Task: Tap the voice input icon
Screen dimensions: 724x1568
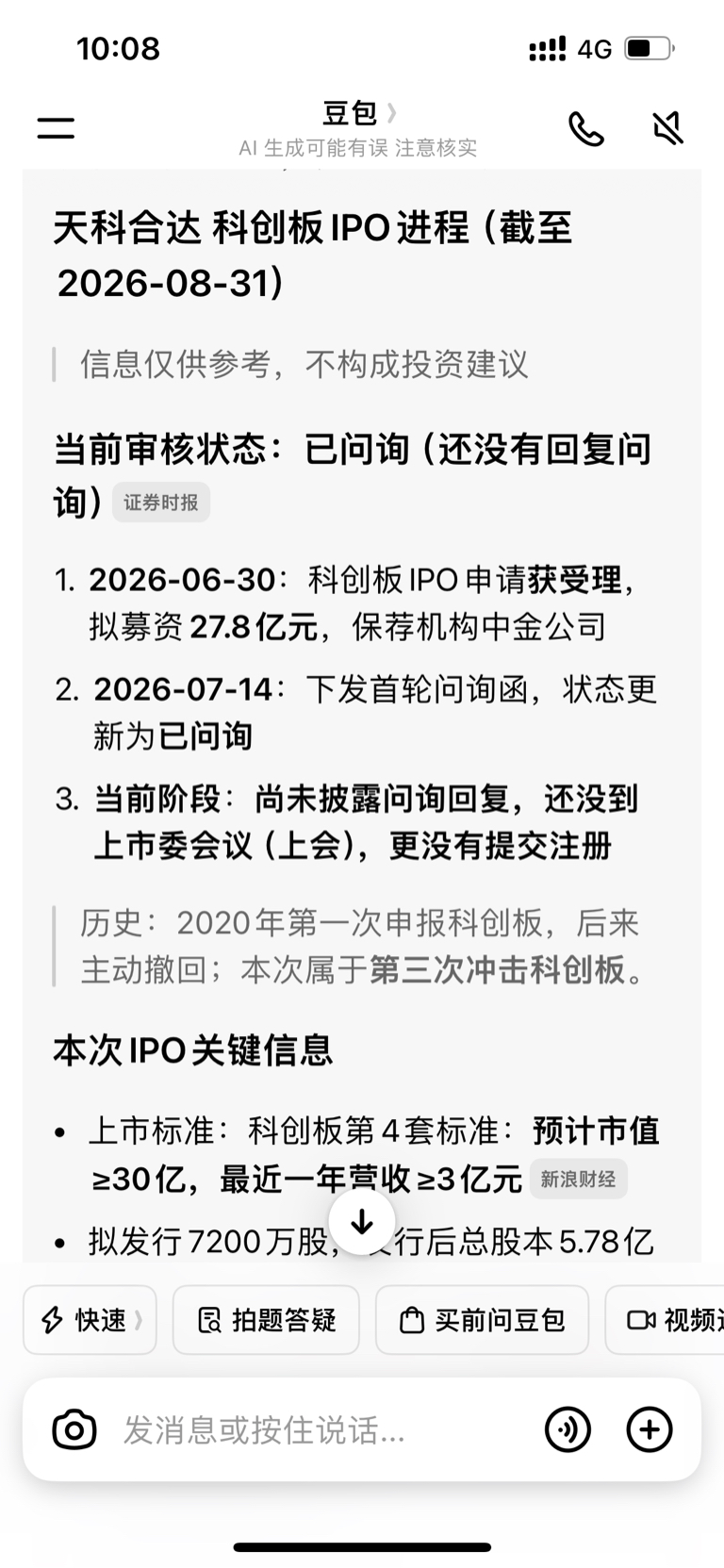Action: coord(568,1429)
